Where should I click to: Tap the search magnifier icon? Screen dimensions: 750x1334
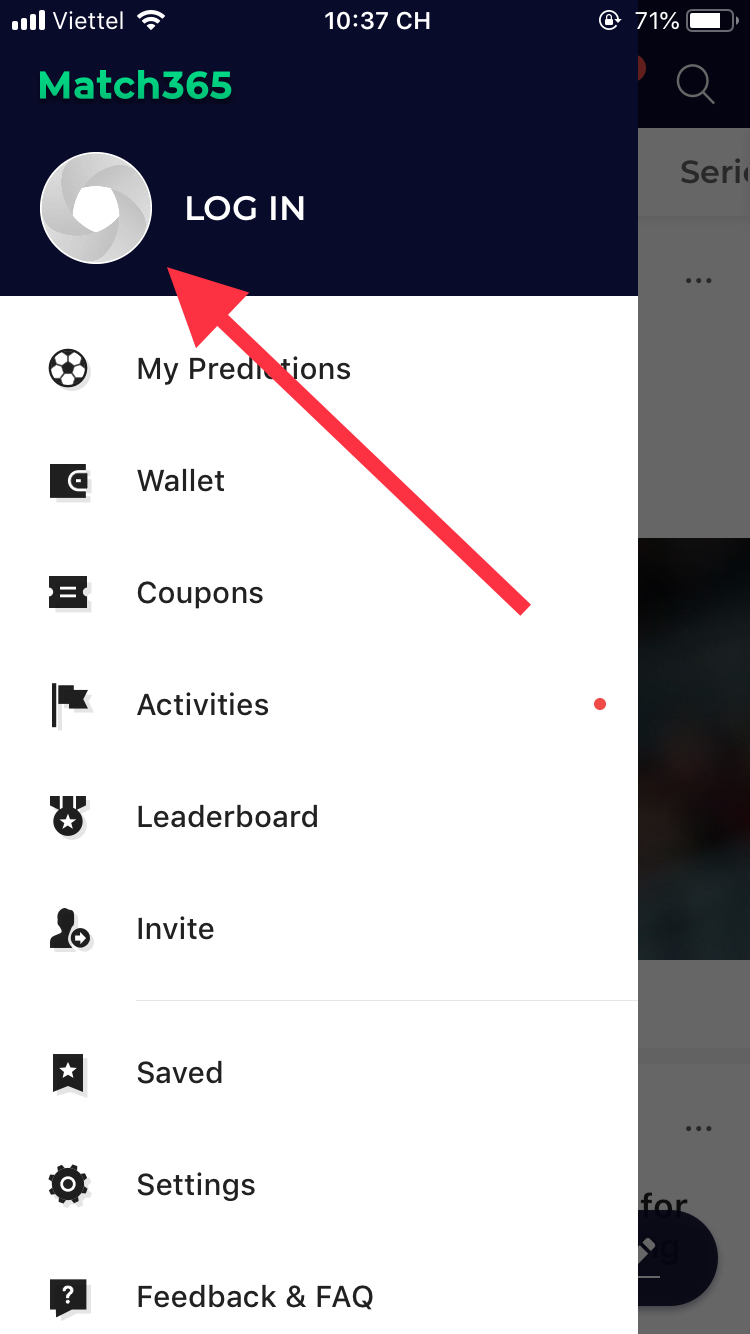pos(695,84)
